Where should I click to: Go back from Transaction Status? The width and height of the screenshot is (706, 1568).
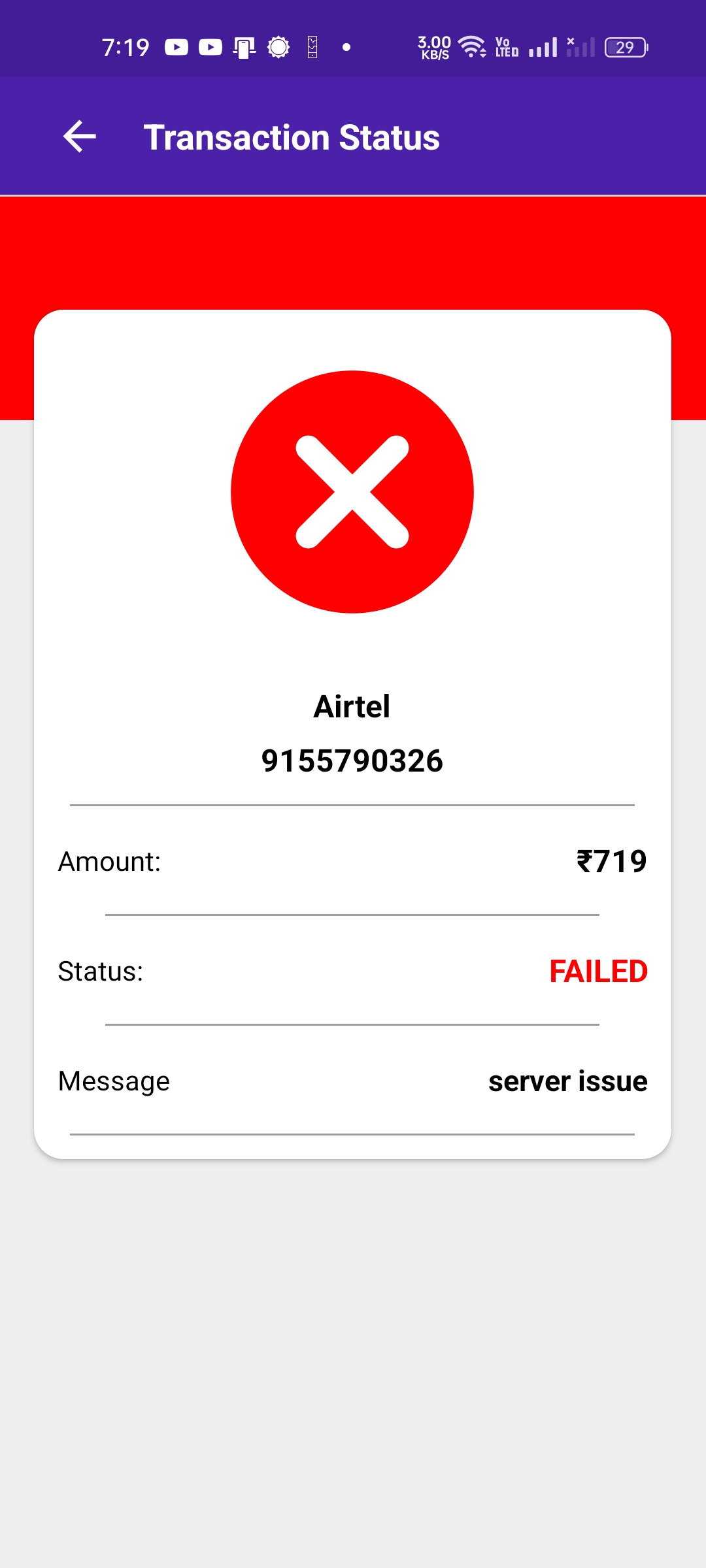[80, 137]
